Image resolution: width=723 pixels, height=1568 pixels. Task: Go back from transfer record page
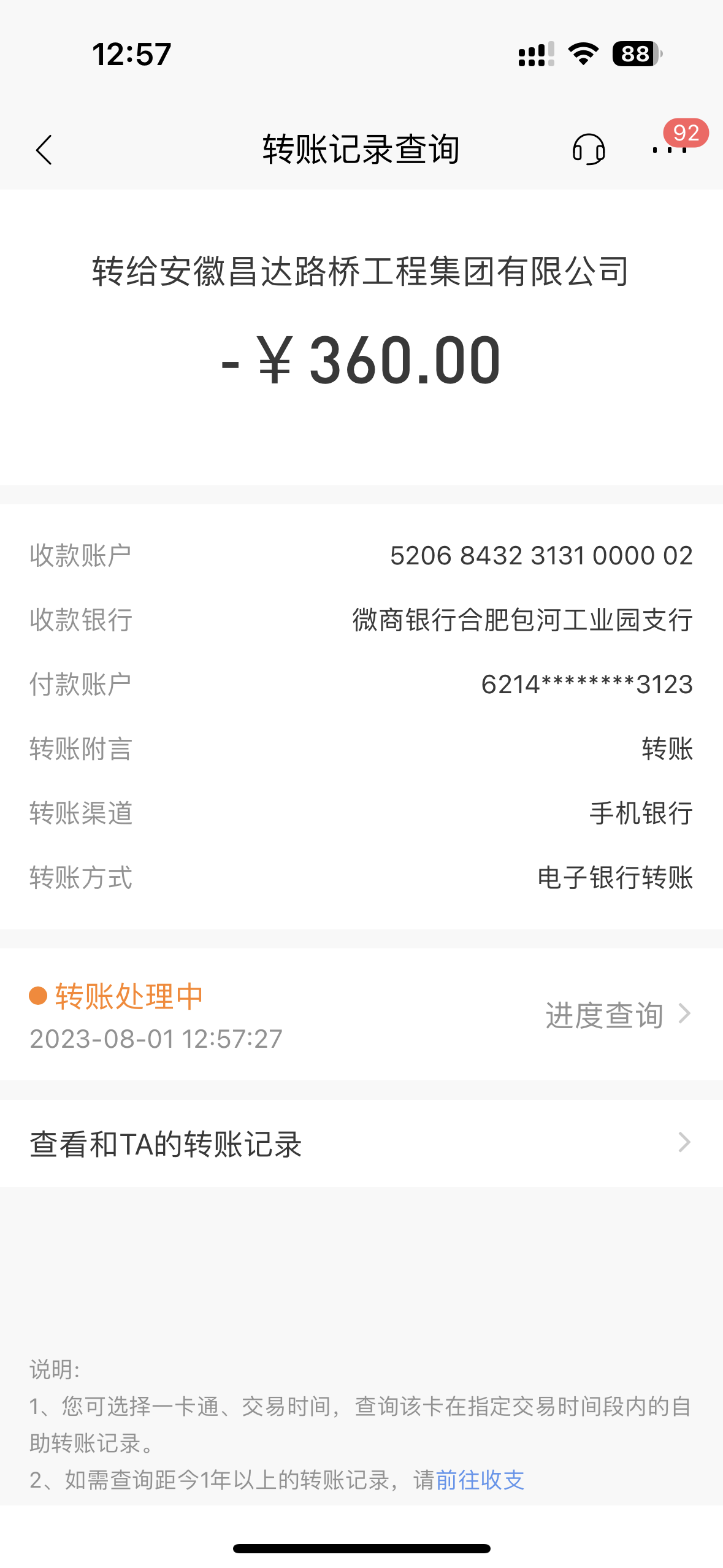coord(44,150)
